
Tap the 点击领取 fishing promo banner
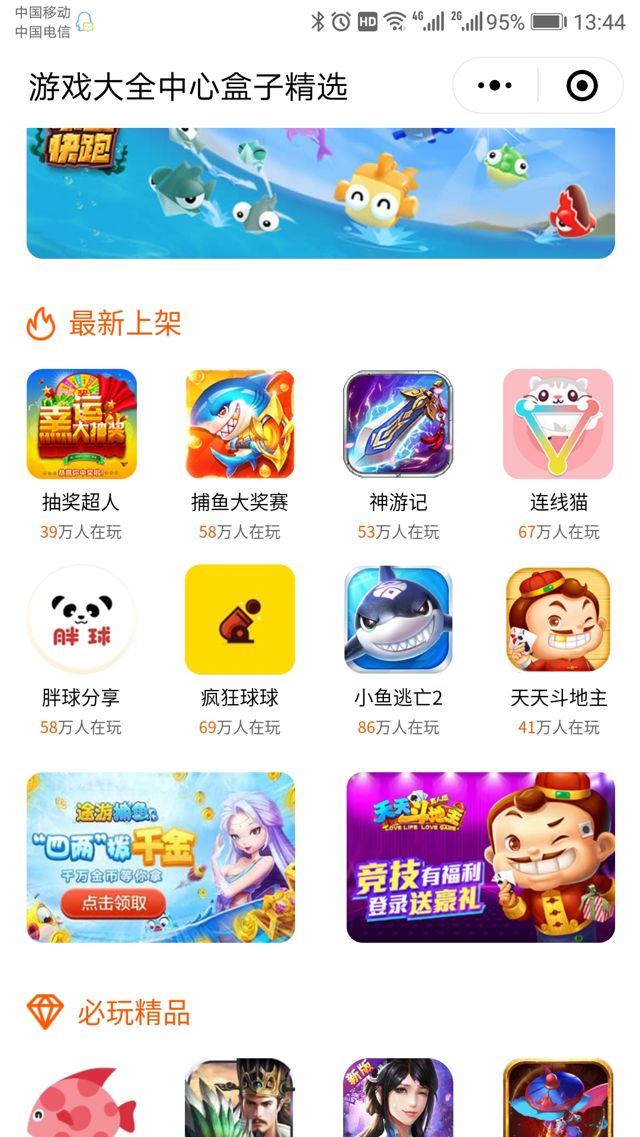tap(161, 857)
